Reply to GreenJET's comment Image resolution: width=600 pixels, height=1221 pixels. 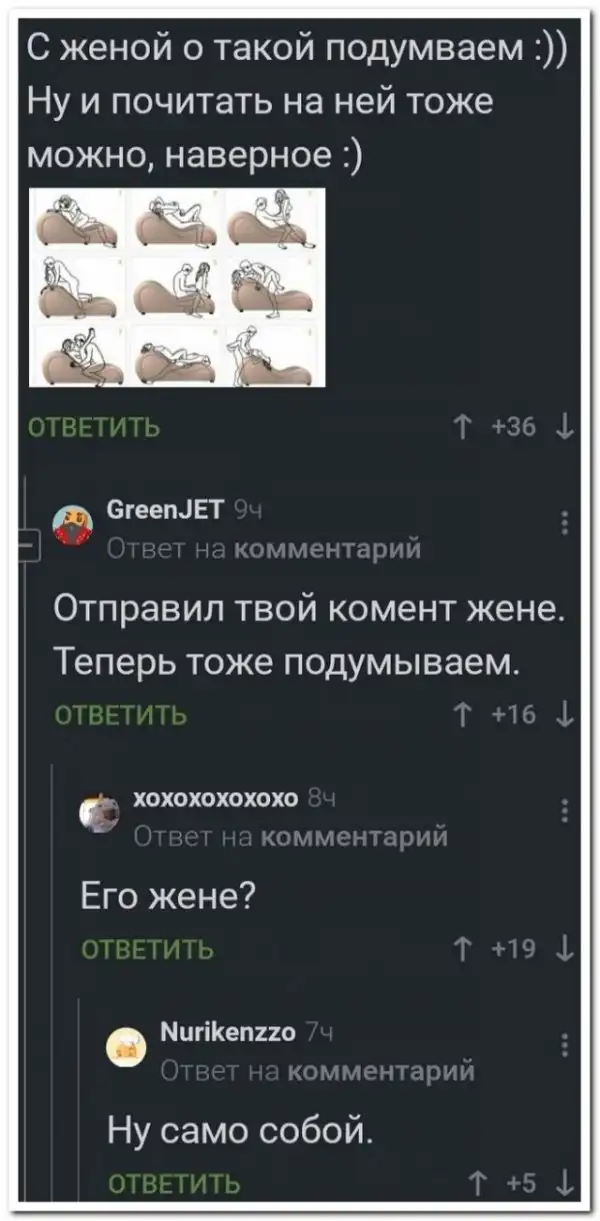pyautogui.click(x=118, y=716)
